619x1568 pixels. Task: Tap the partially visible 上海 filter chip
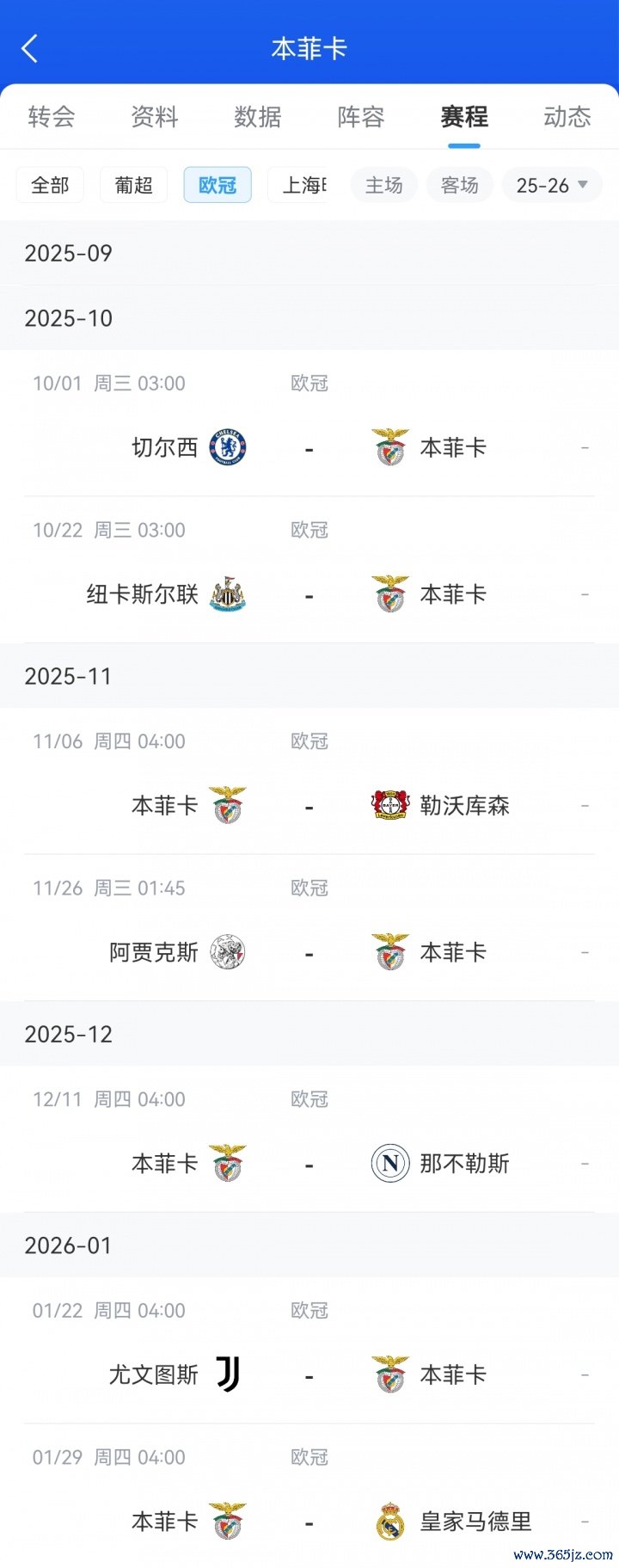[x=304, y=185]
